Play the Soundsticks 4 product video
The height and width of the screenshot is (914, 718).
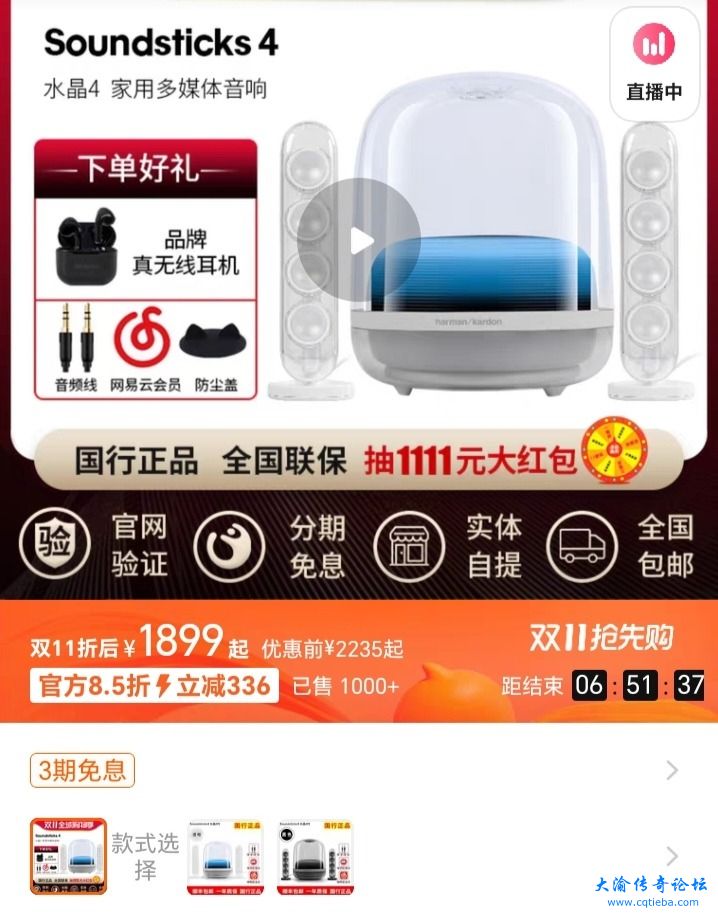[359, 240]
